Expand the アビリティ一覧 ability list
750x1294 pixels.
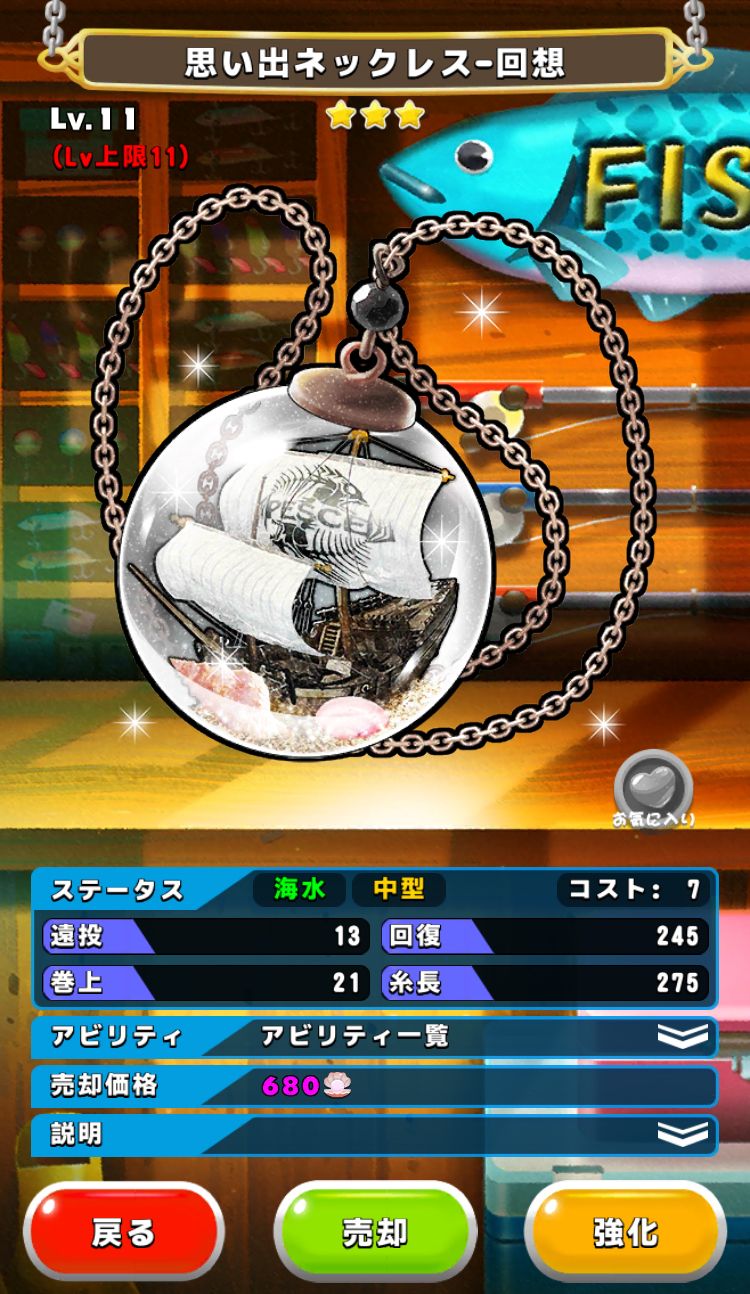coord(682,1037)
